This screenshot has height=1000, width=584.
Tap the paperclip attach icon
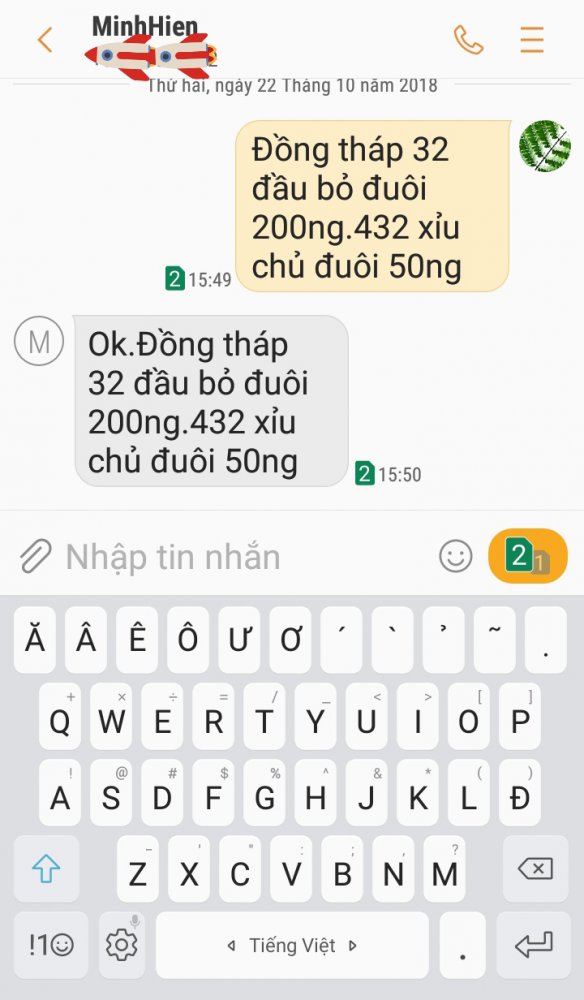coord(34,556)
